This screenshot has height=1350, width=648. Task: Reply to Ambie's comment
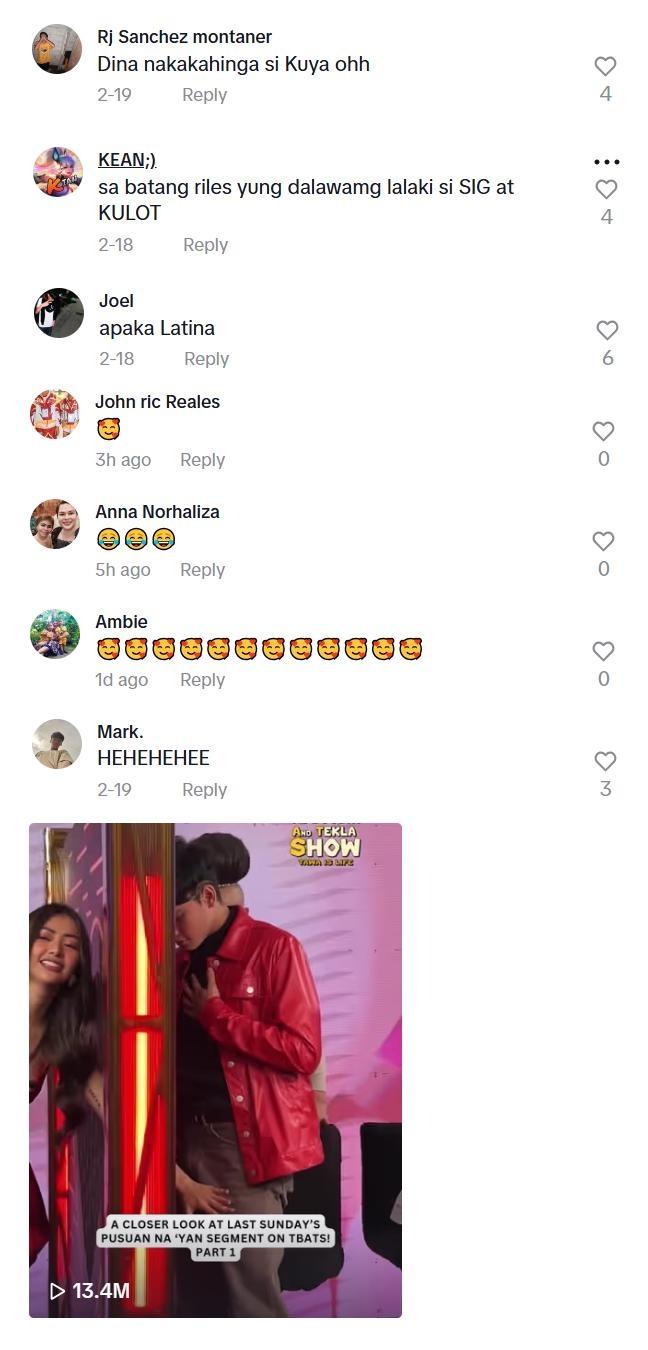point(202,680)
